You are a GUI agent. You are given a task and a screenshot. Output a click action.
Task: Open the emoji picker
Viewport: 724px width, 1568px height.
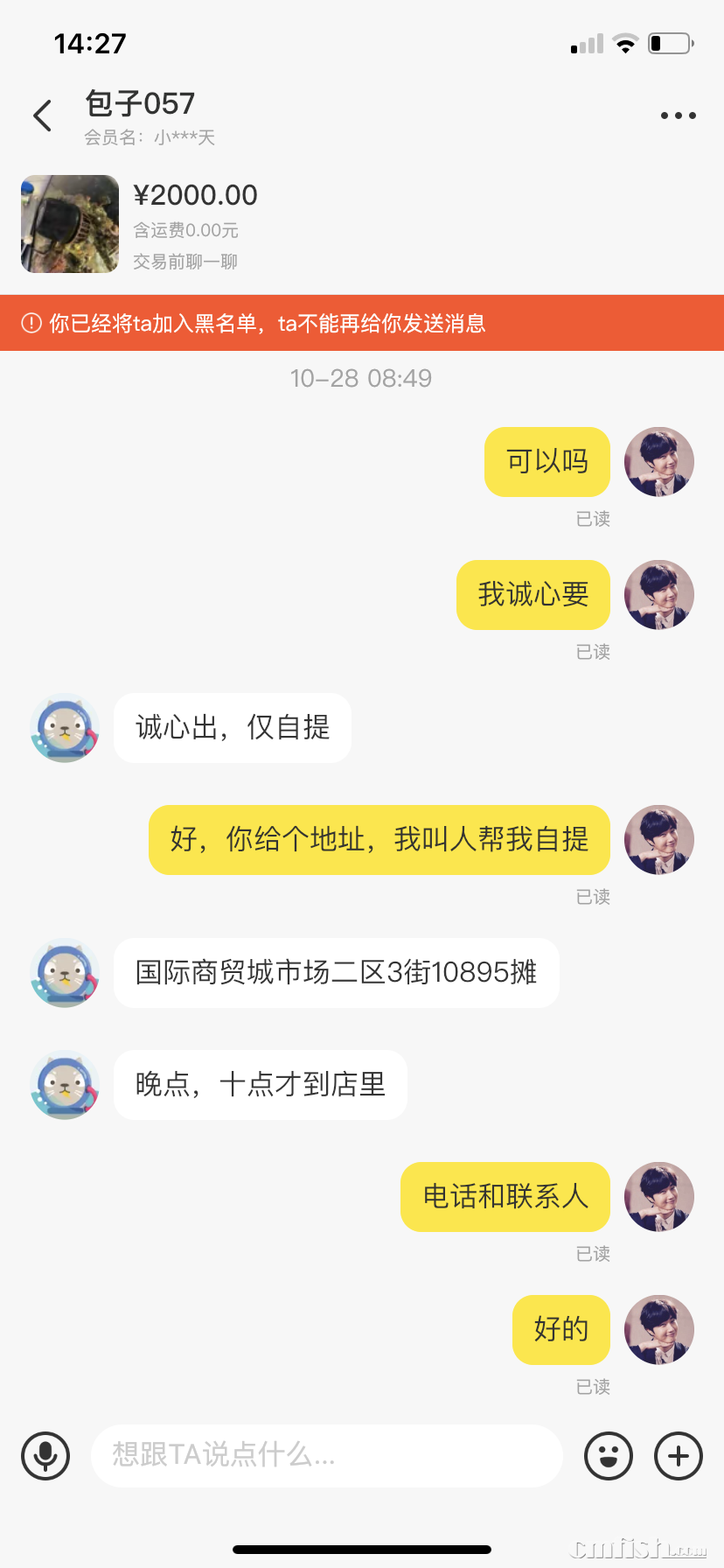point(608,1456)
